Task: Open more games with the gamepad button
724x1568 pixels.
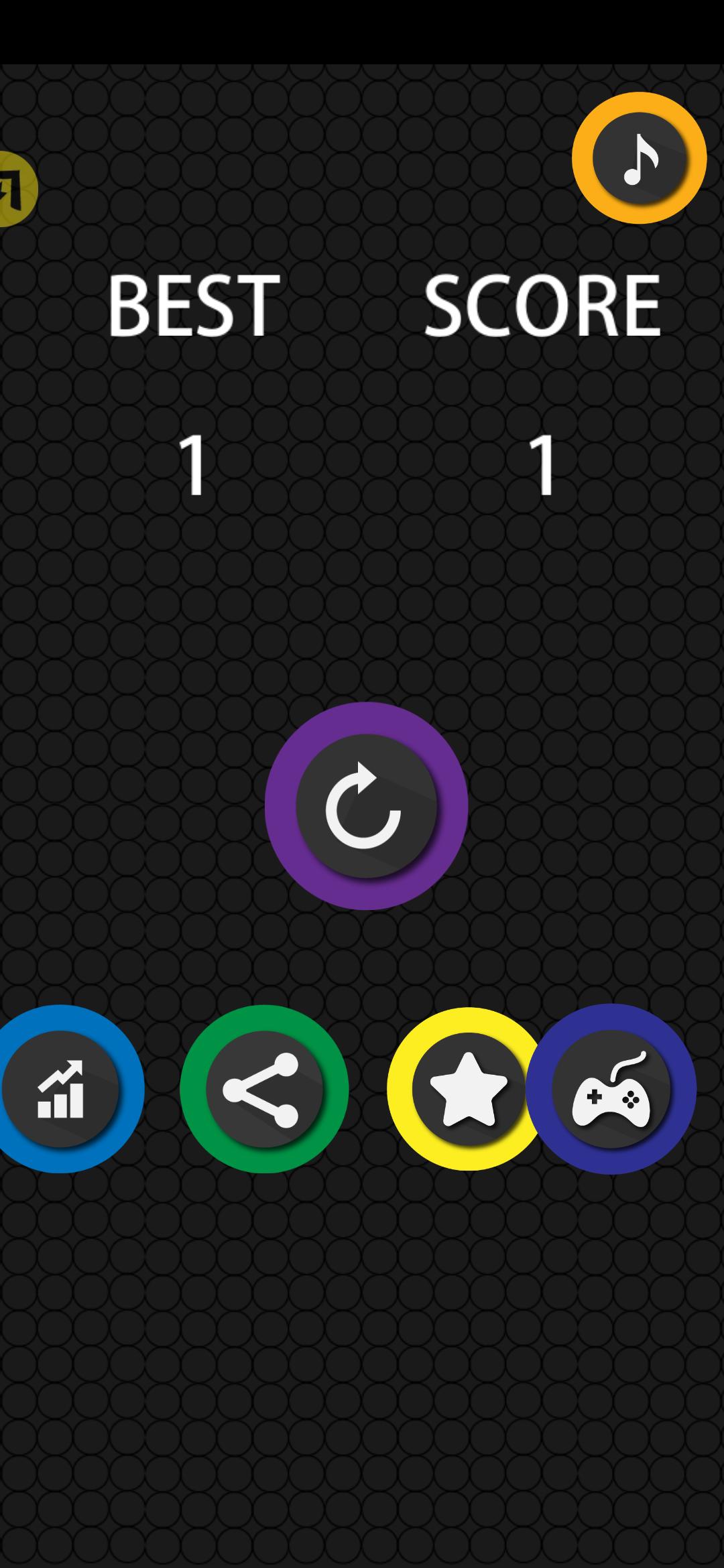Action: point(611,1089)
